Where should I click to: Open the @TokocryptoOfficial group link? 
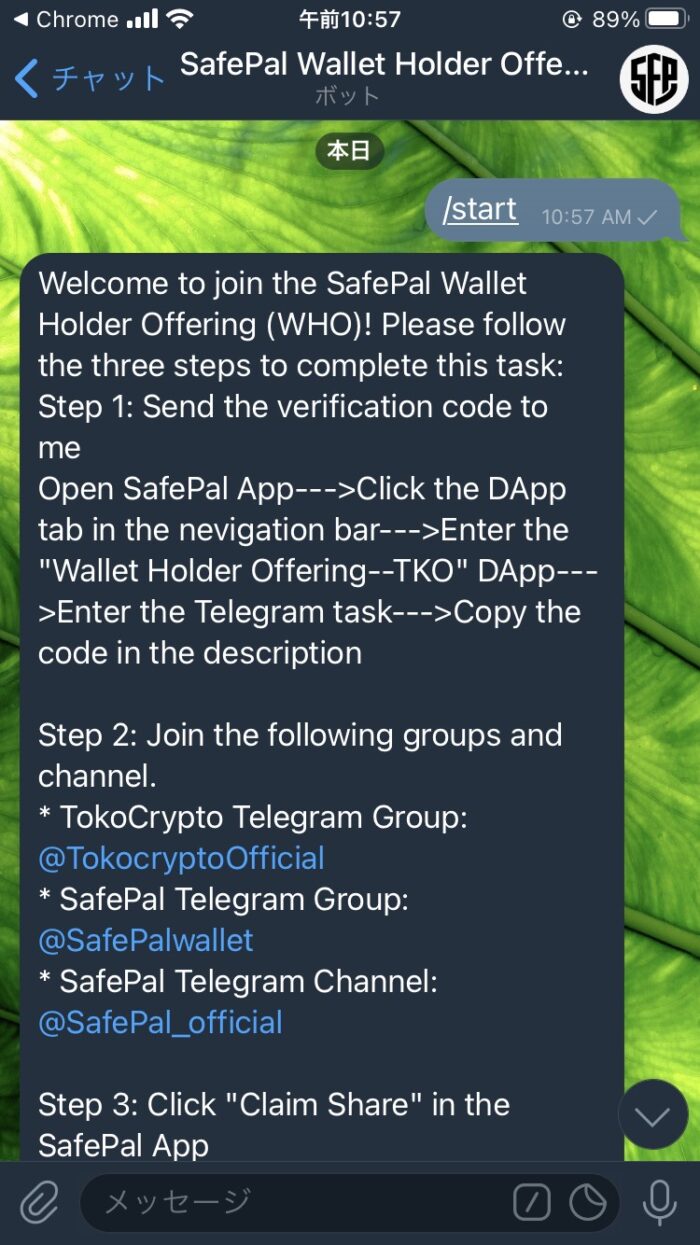pos(181,858)
